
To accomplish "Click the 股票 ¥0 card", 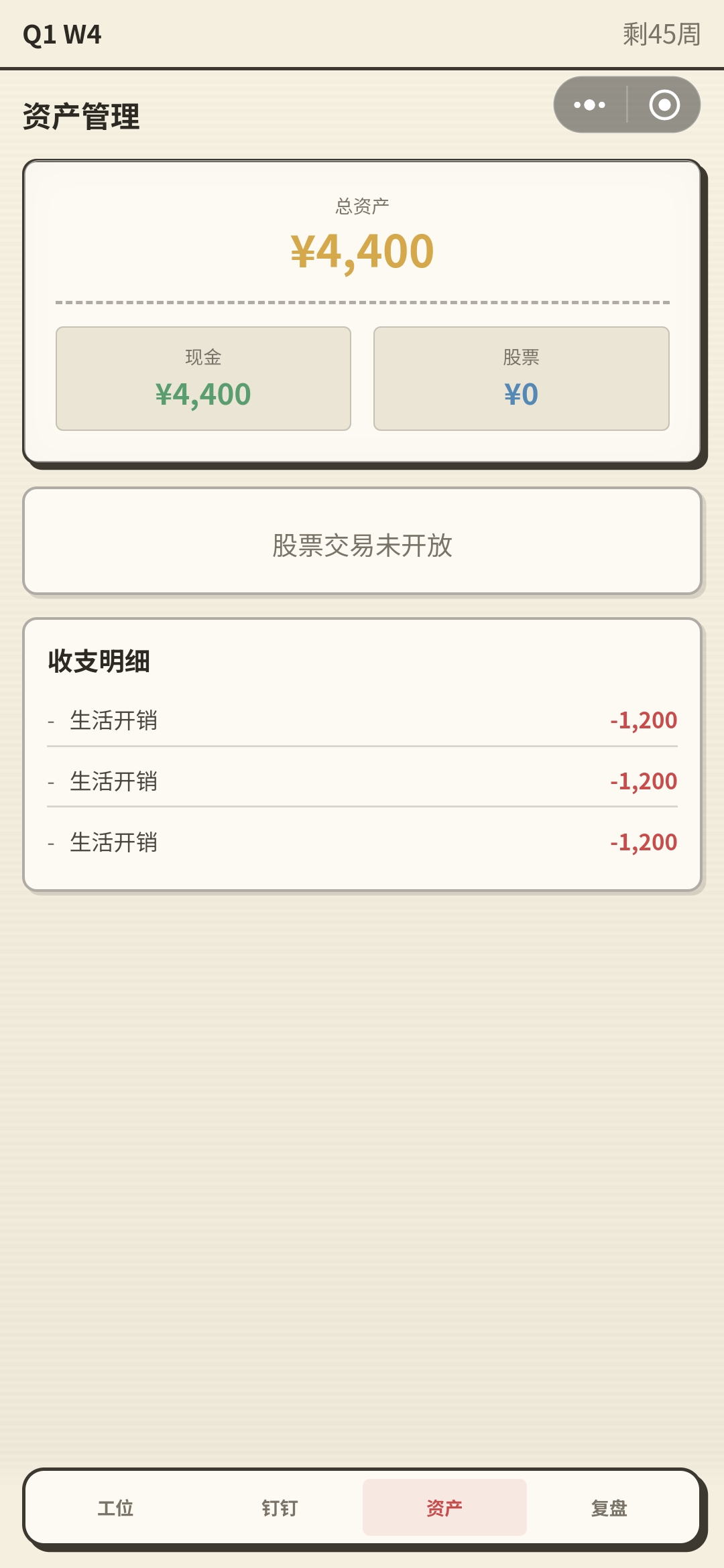I will (x=521, y=377).
